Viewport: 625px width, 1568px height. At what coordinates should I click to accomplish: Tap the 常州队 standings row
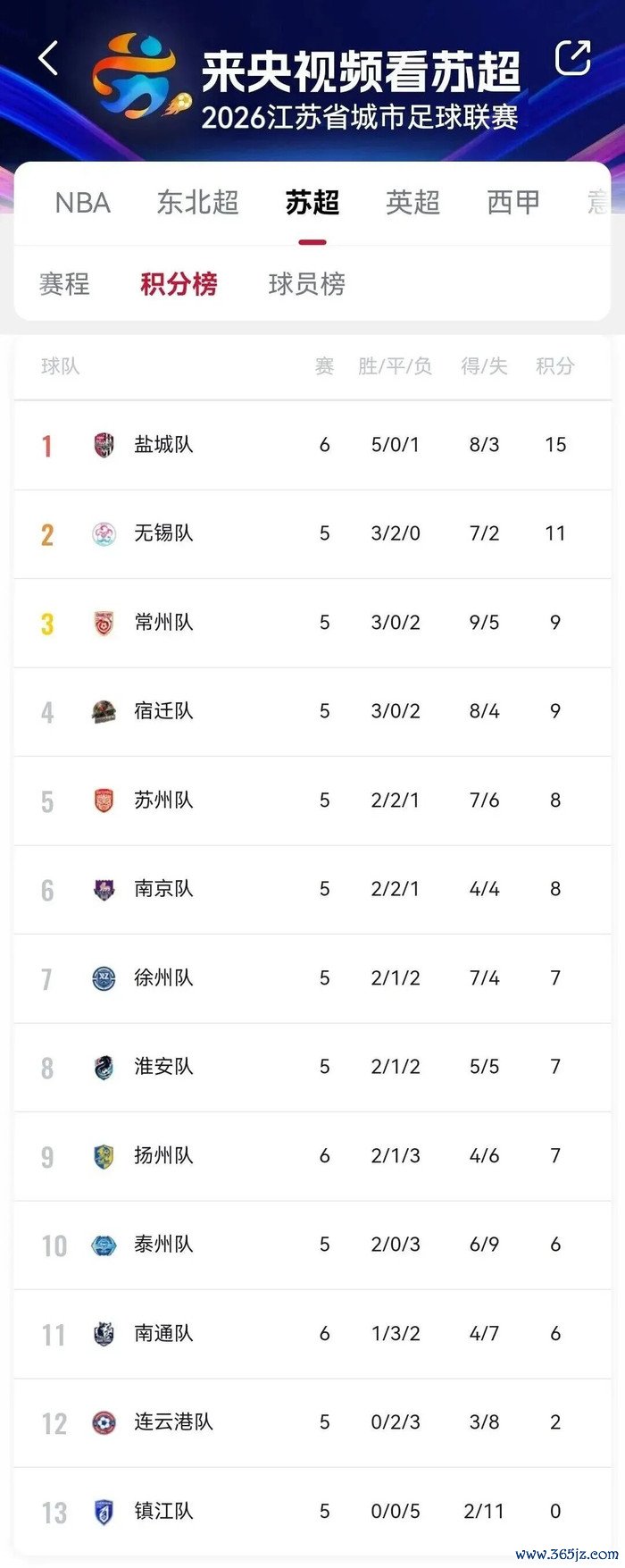point(312,623)
